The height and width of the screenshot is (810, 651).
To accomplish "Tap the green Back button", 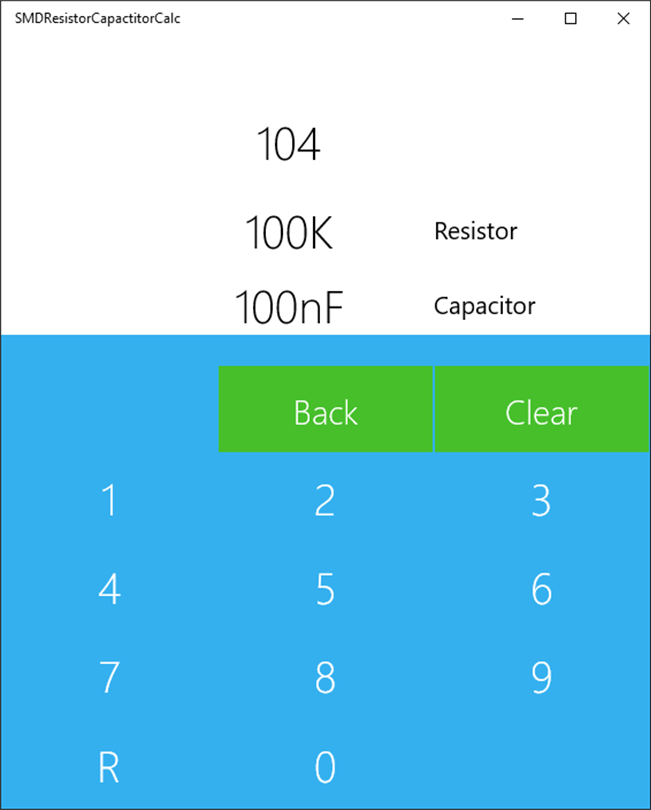I will click(325, 411).
